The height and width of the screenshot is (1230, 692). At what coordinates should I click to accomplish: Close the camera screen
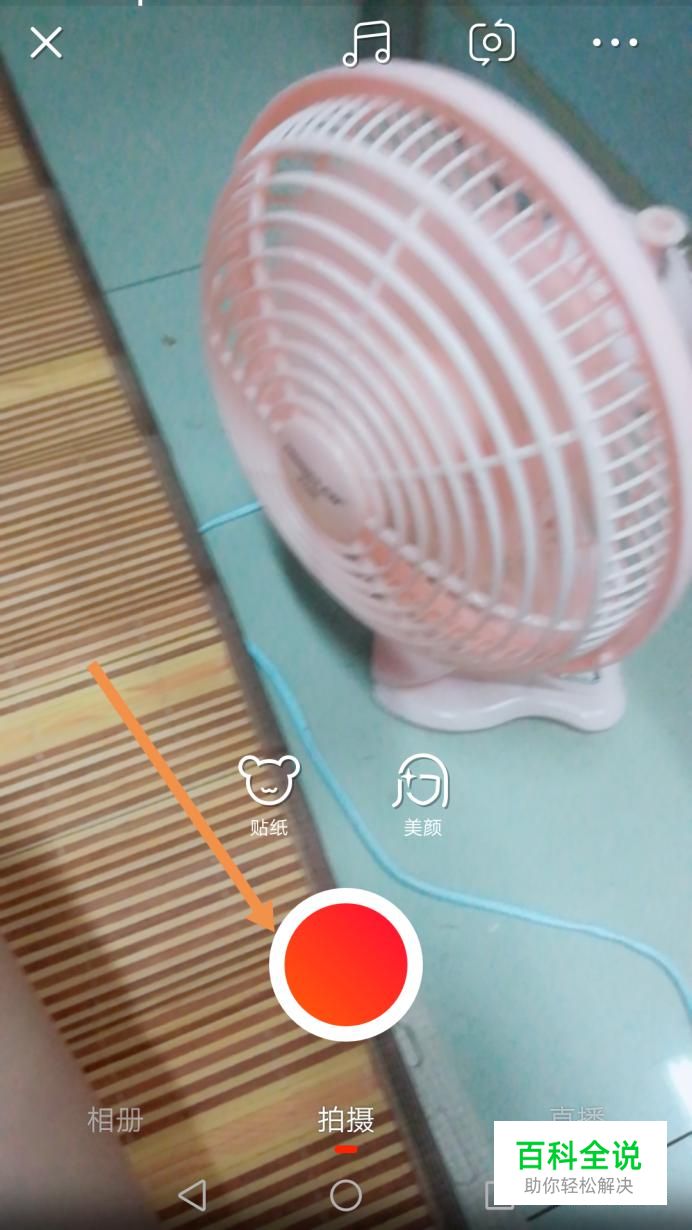(x=46, y=42)
